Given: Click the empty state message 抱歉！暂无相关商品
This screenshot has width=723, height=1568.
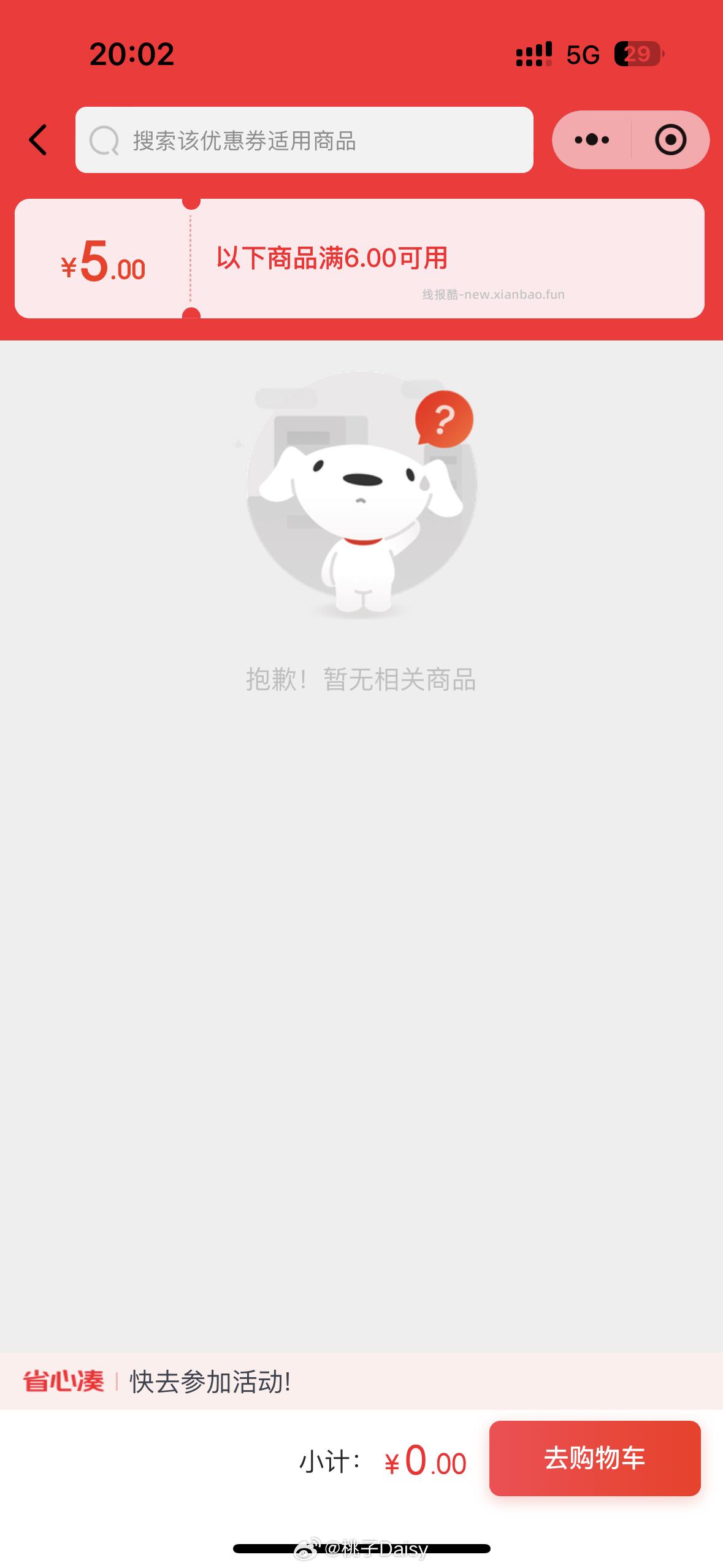Looking at the screenshot, I should (x=361, y=679).
